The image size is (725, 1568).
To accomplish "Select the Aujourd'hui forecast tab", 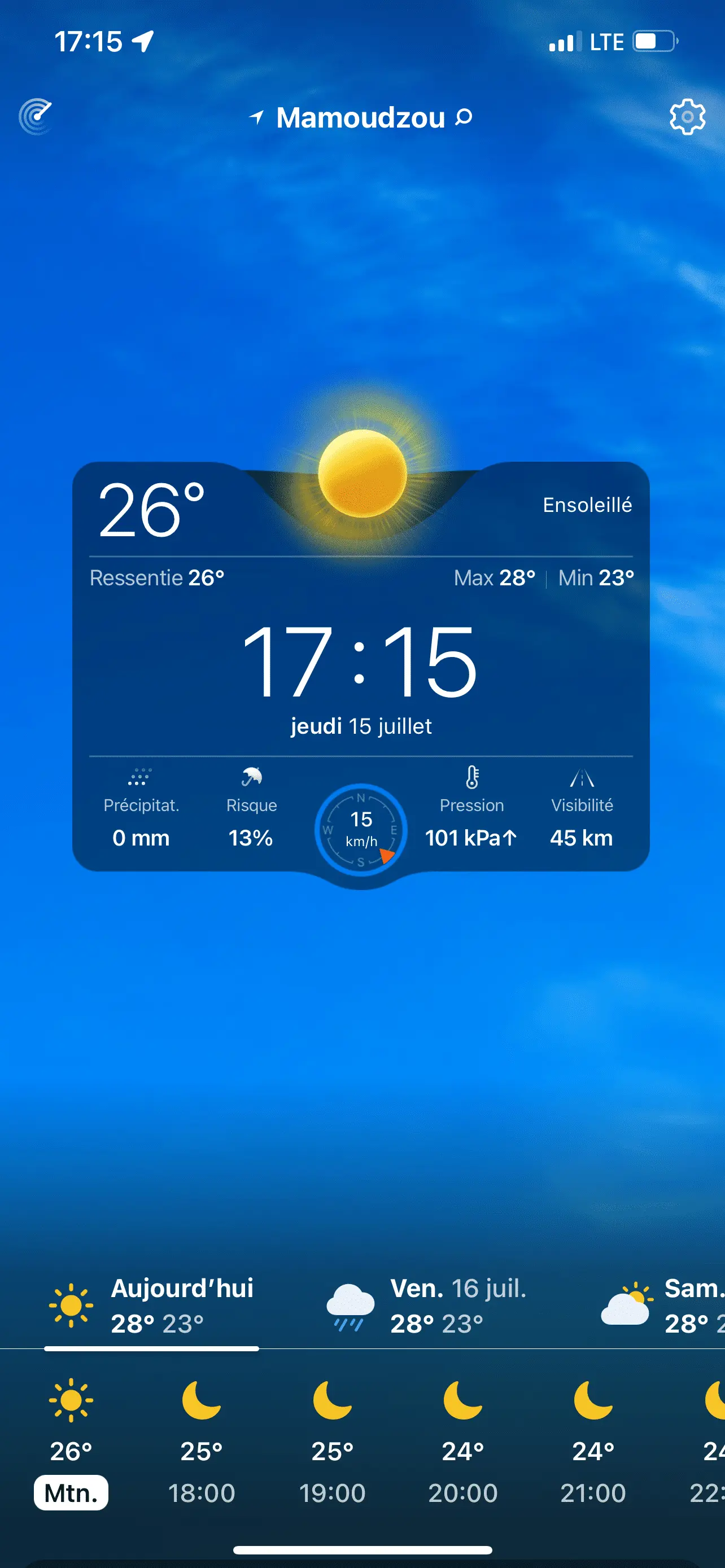I will pyautogui.click(x=152, y=1305).
